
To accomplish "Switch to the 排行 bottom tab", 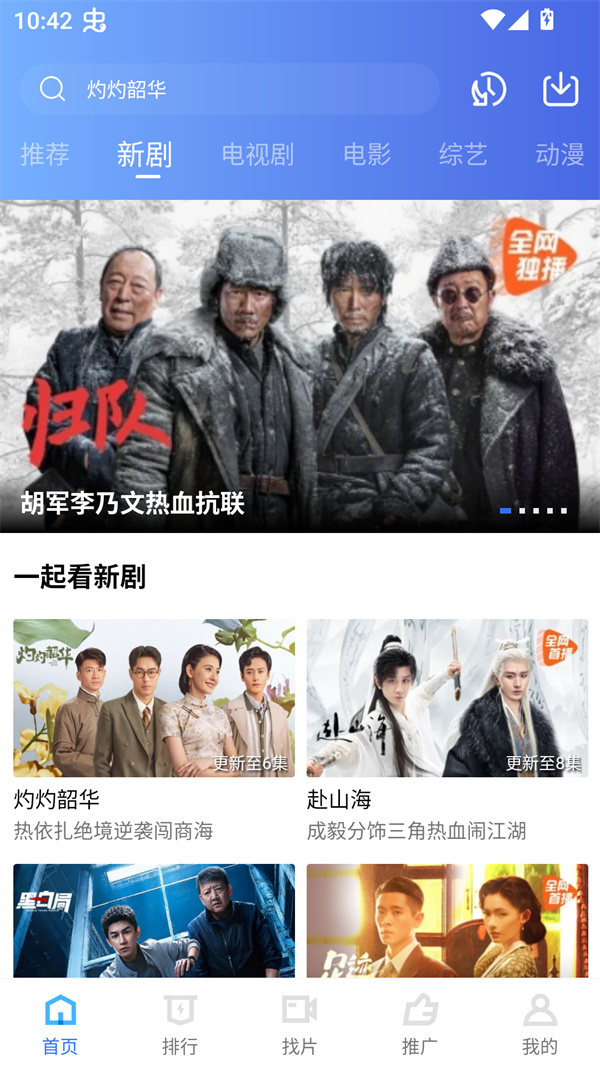I will tap(180, 1025).
